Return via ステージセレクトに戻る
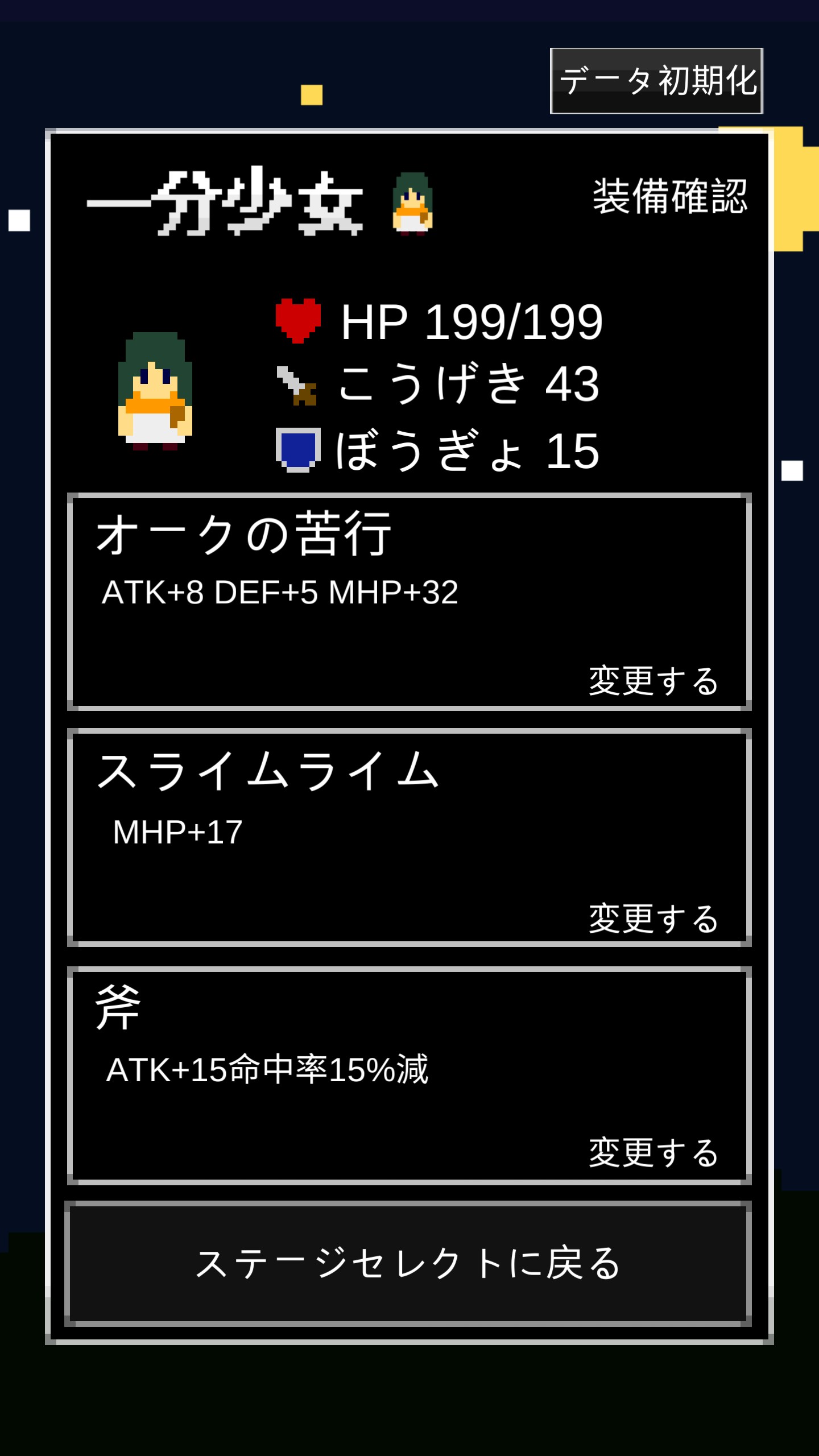Image resolution: width=819 pixels, height=1456 pixels. [x=408, y=1264]
